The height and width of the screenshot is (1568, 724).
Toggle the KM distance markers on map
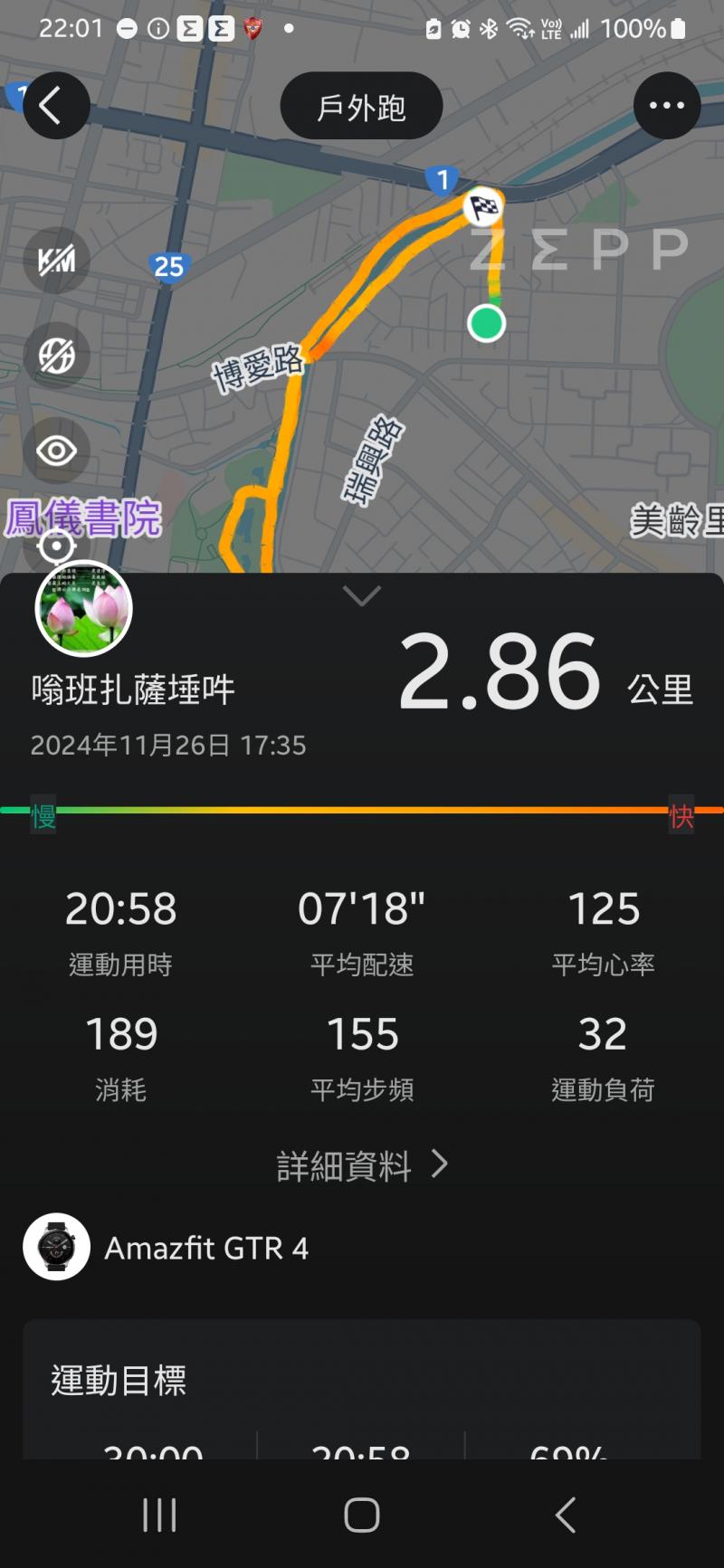56,261
